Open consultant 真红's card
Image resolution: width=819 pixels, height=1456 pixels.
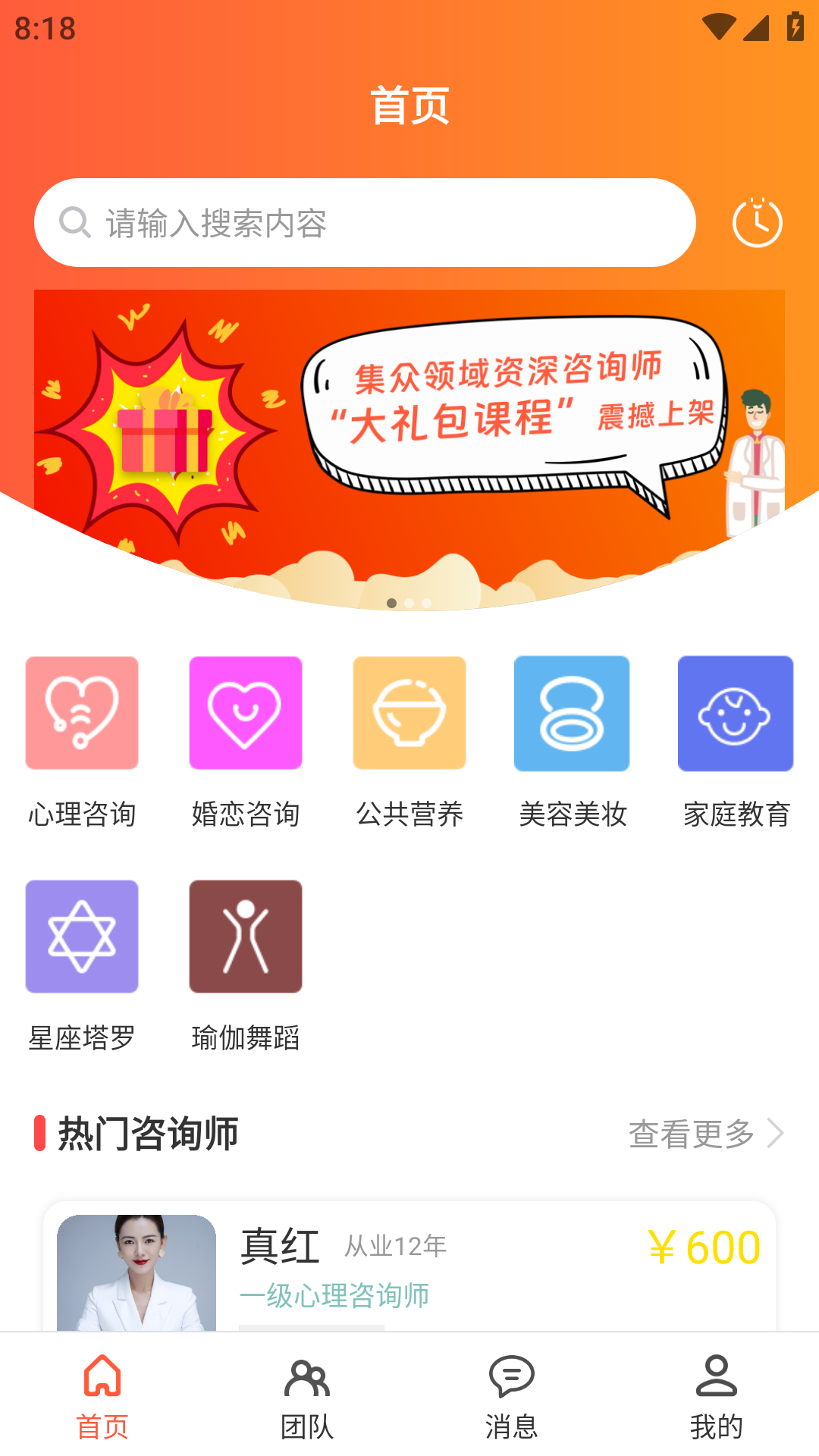409,1266
